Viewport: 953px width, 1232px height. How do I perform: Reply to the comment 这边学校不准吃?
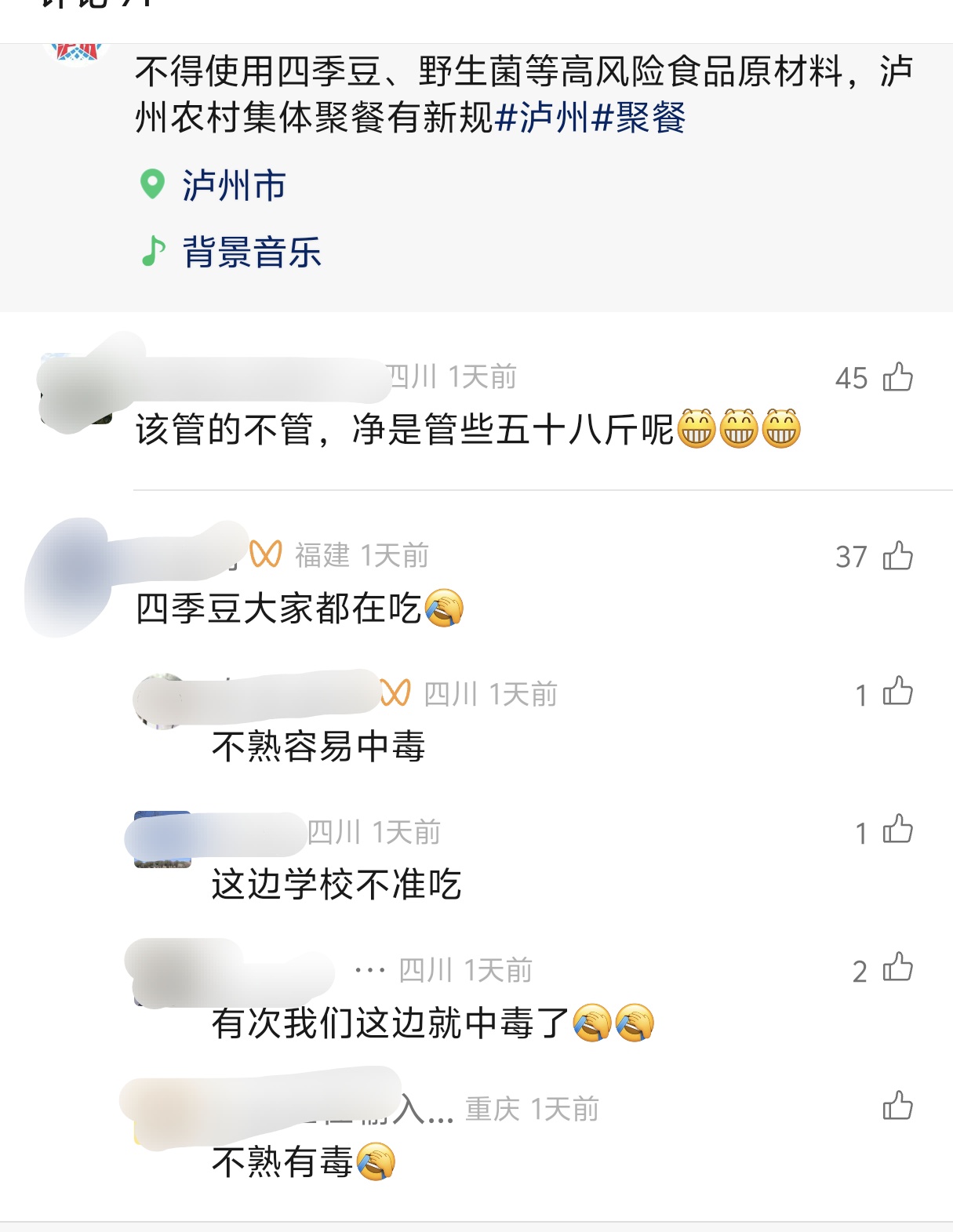click(x=336, y=885)
